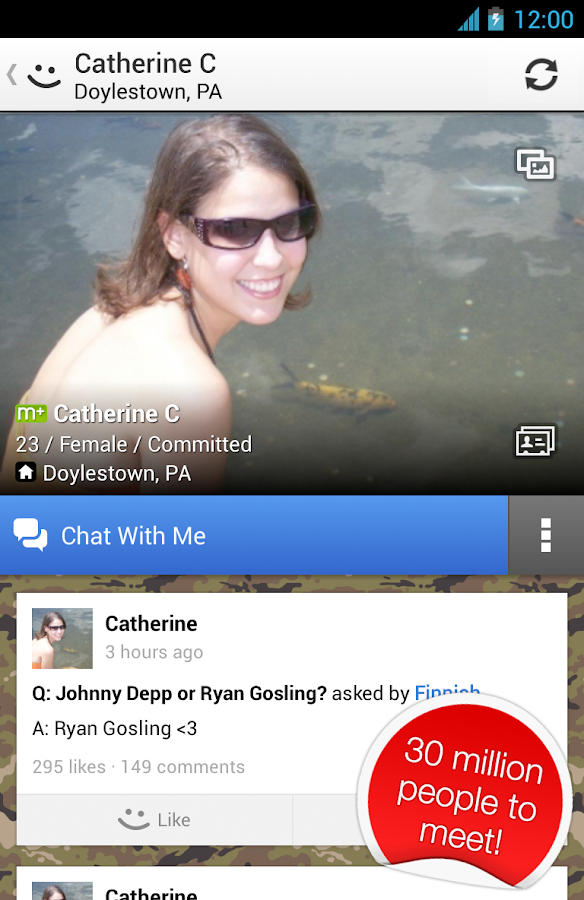Open the three-dot overflow menu

point(546,536)
